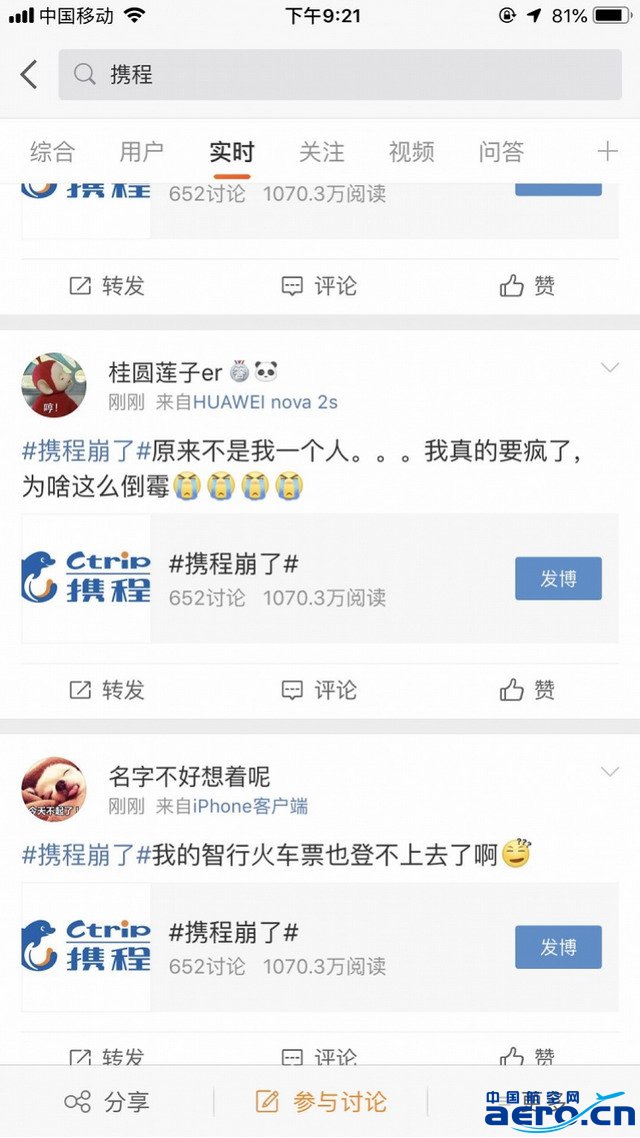Switch to the 用户 tab
Image resolution: width=640 pixels, height=1138 pixels.
click(x=141, y=152)
